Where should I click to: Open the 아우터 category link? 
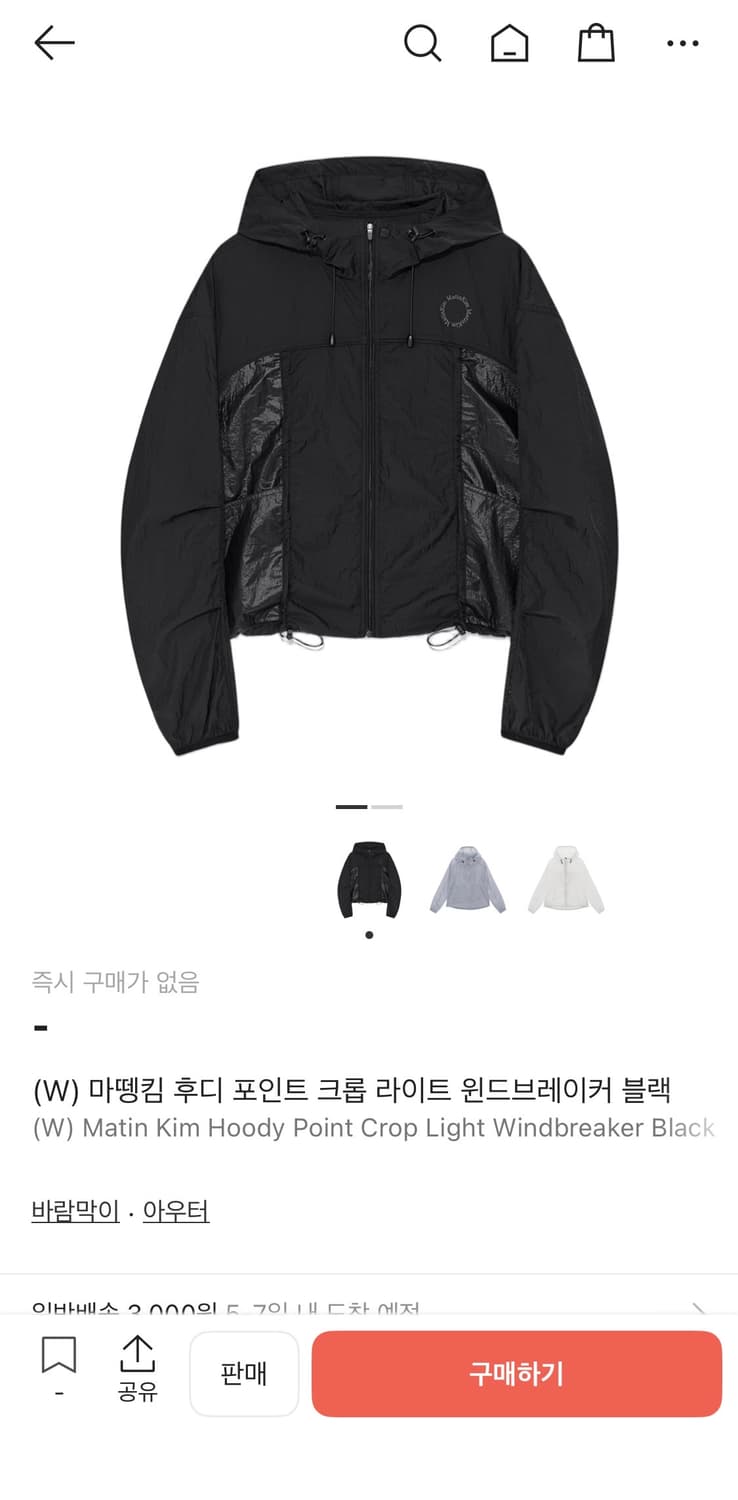pos(176,1210)
